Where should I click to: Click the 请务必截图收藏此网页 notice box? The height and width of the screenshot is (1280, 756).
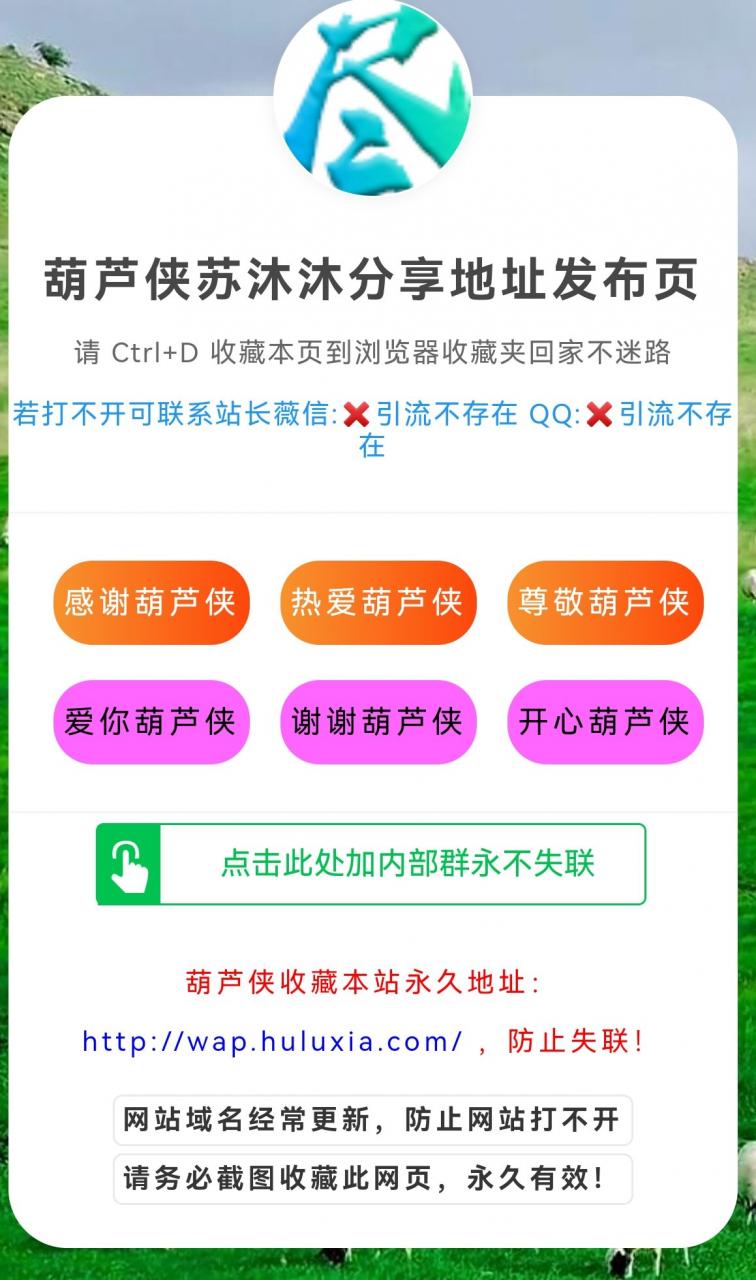(x=378, y=1178)
